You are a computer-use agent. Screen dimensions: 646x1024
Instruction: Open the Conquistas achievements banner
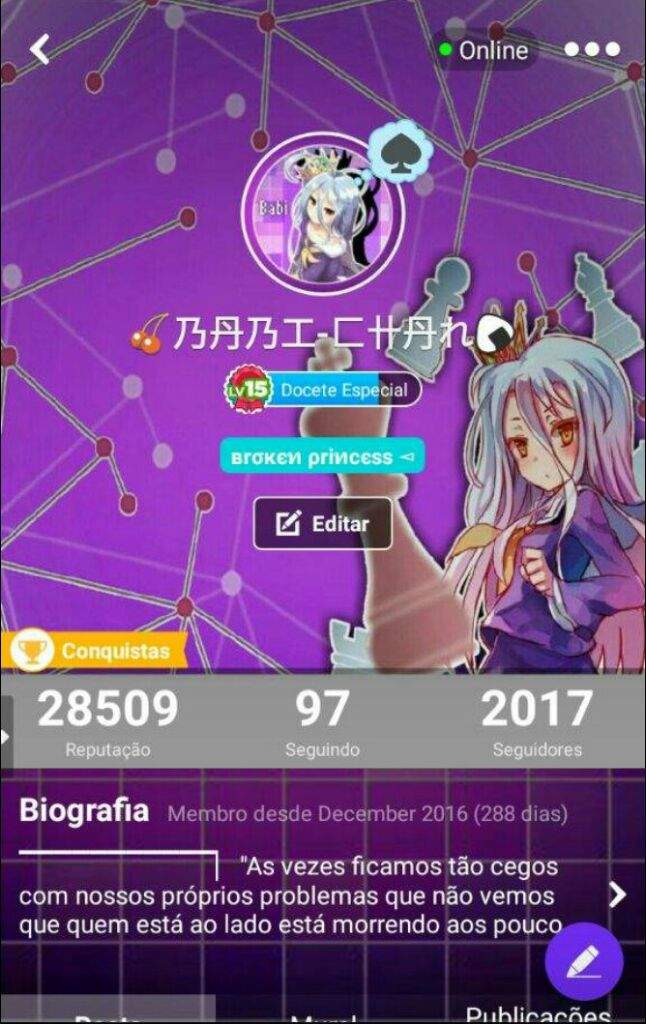point(93,651)
